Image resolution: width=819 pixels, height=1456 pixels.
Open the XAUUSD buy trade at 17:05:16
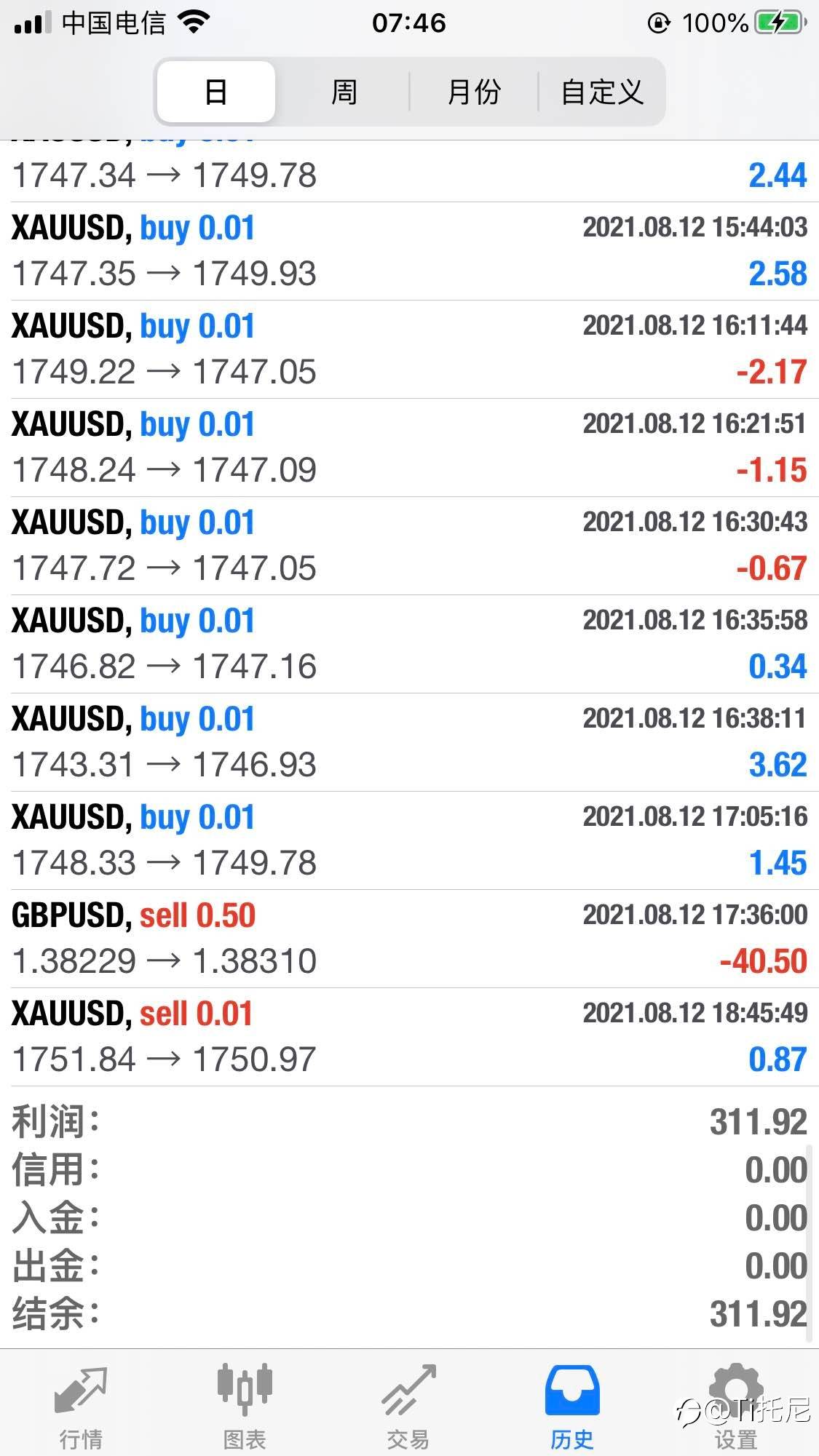pyautogui.click(x=408, y=840)
